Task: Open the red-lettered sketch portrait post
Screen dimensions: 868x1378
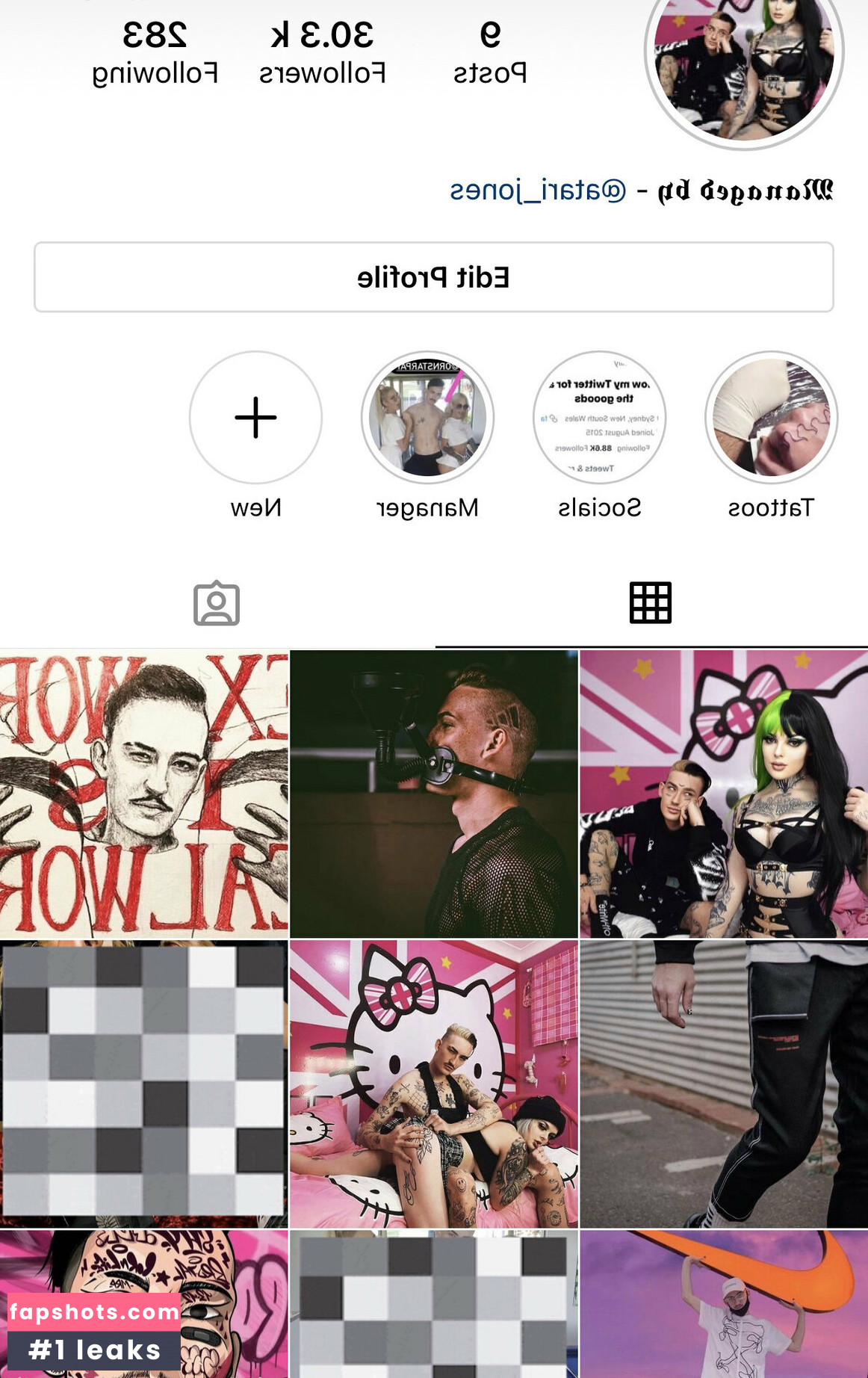Action: tap(143, 794)
